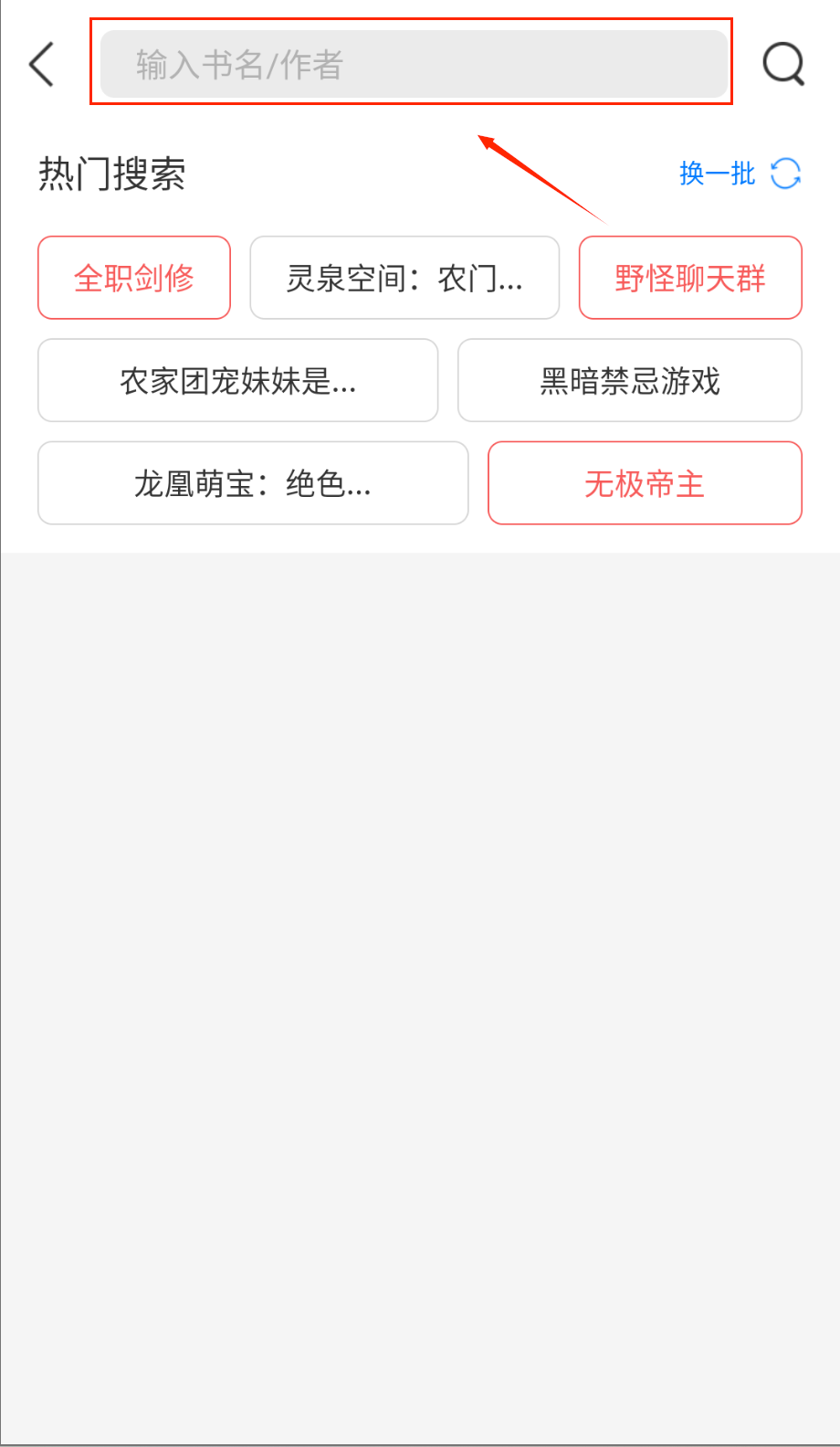The image size is (840, 1447).
Task: Tap the 野怪聊天群 tag
Action: pyautogui.click(x=689, y=278)
